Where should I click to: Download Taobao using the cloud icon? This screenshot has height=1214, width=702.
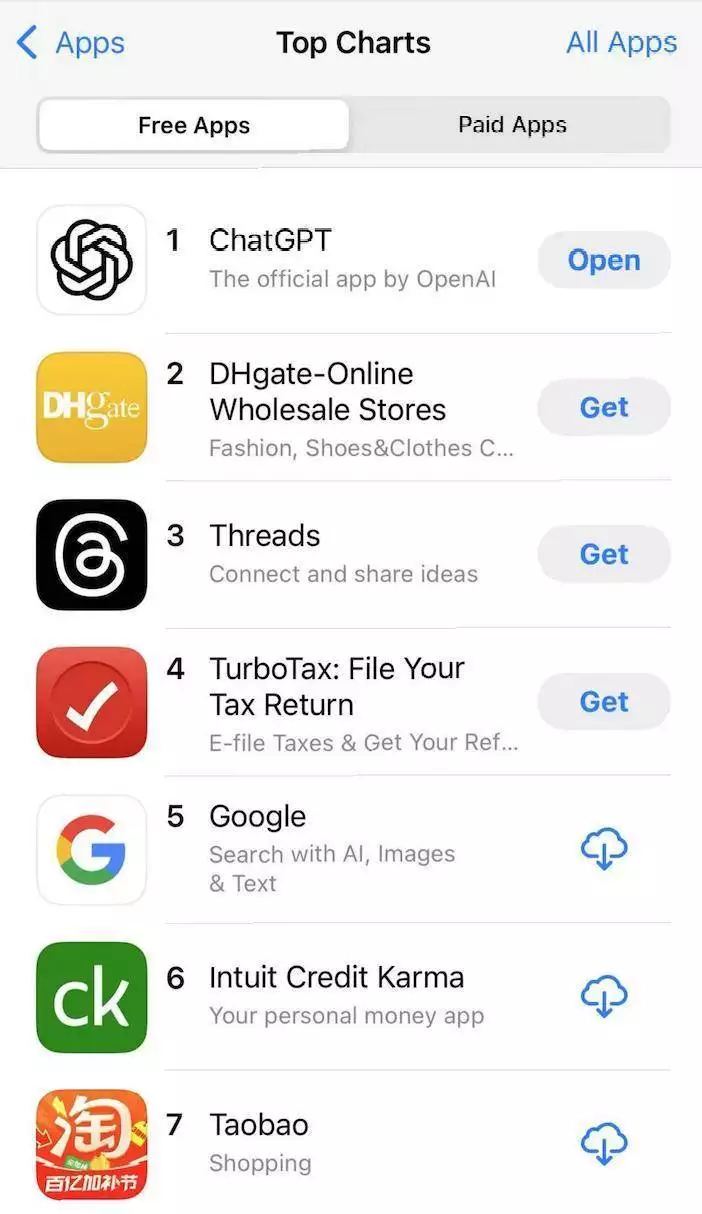point(604,1143)
